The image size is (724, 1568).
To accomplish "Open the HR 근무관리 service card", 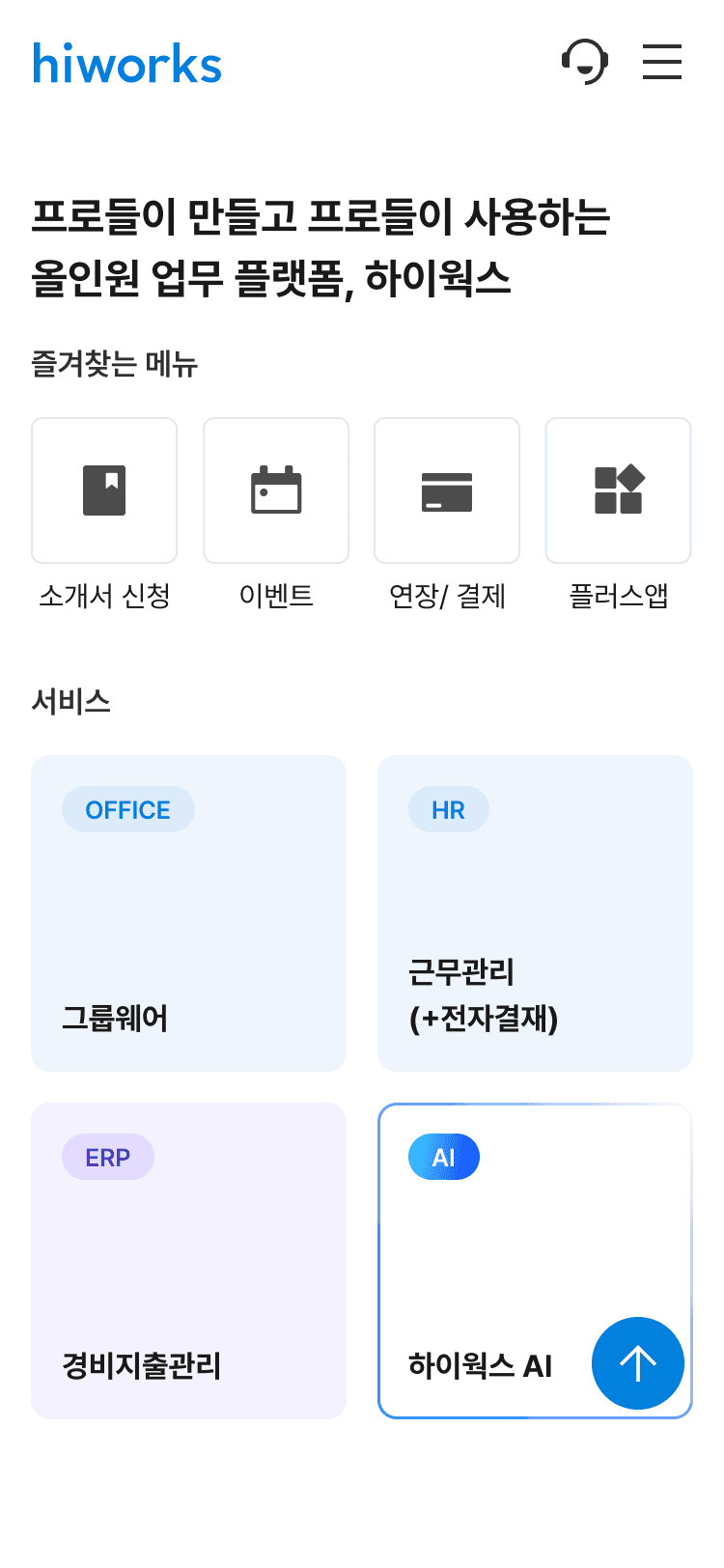I will point(535,912).
